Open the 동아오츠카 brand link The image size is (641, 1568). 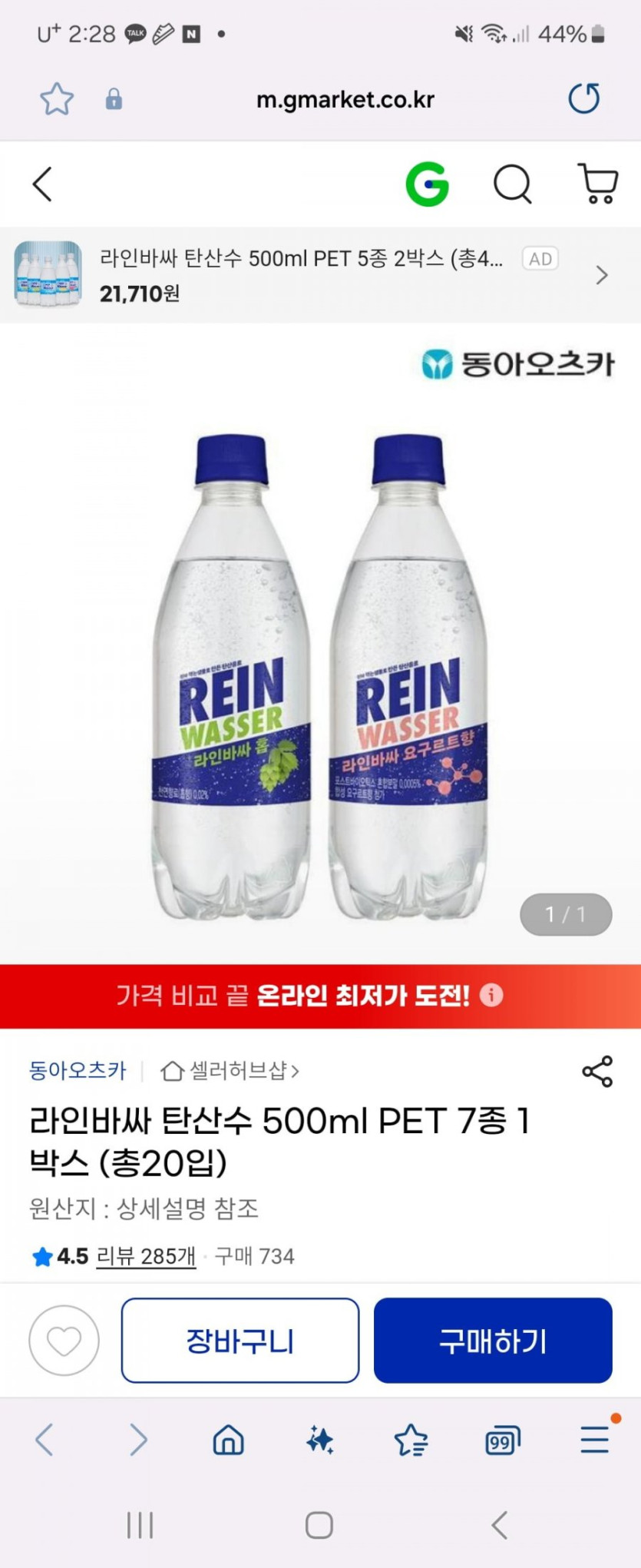coord(78,1070)
